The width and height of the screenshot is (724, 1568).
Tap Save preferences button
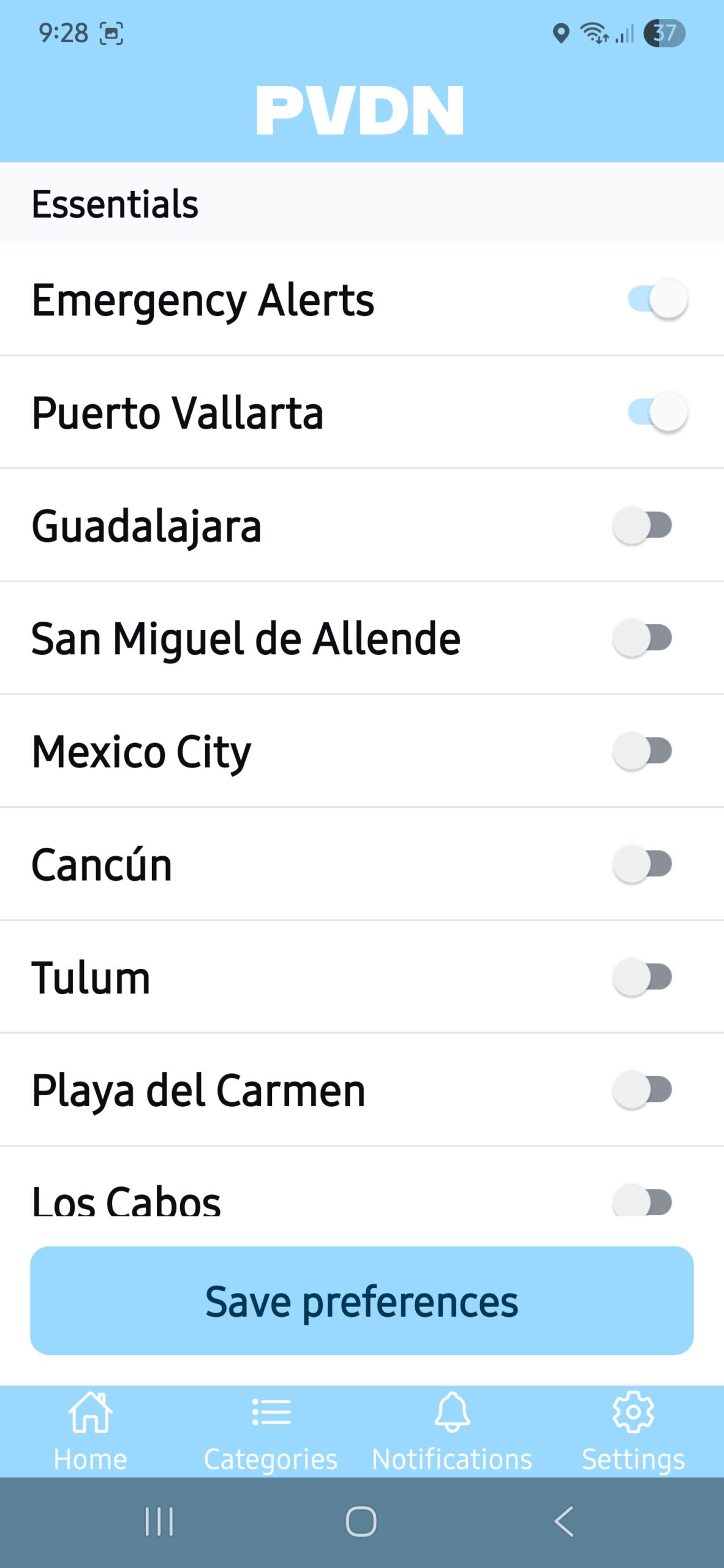click(362, 1300)
